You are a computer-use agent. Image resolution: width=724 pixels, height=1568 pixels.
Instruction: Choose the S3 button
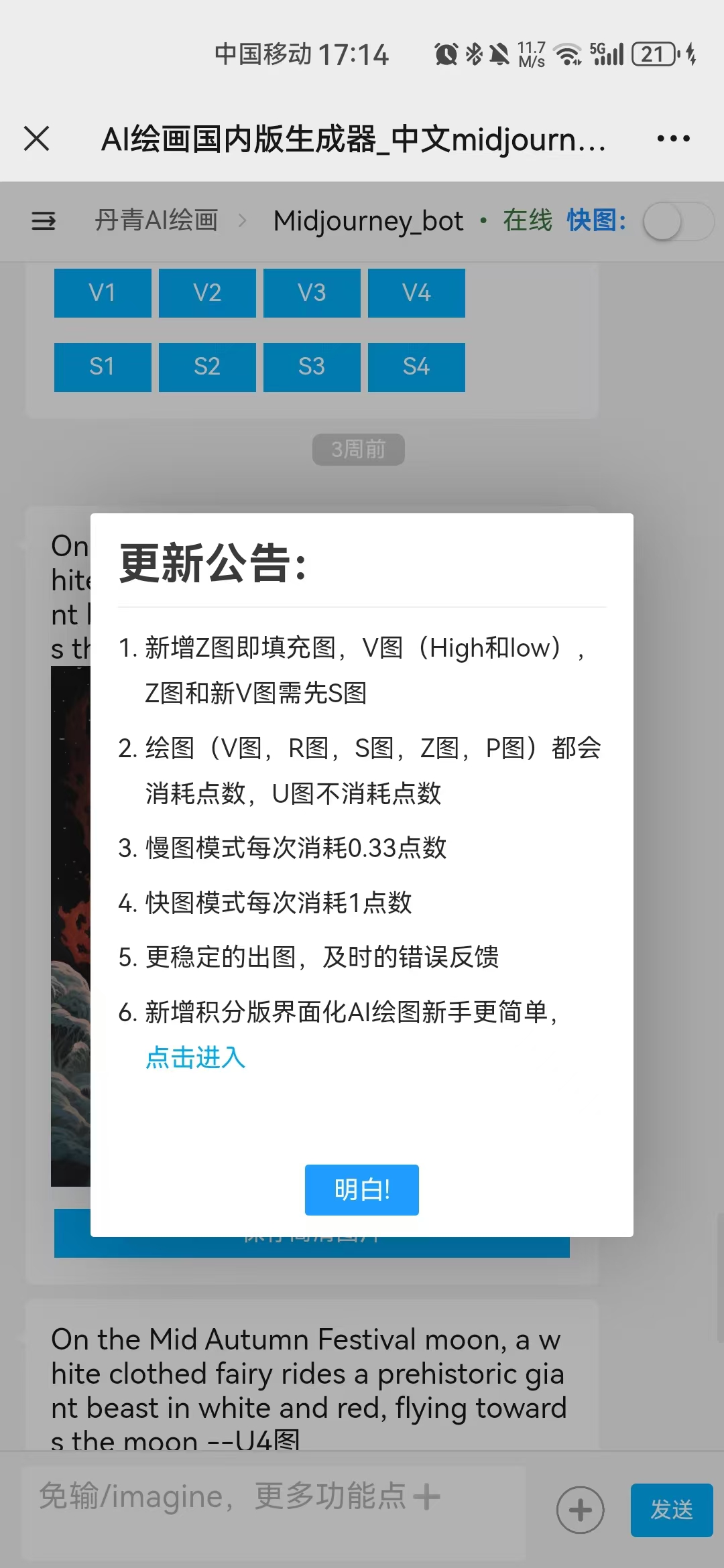point(312,367)
